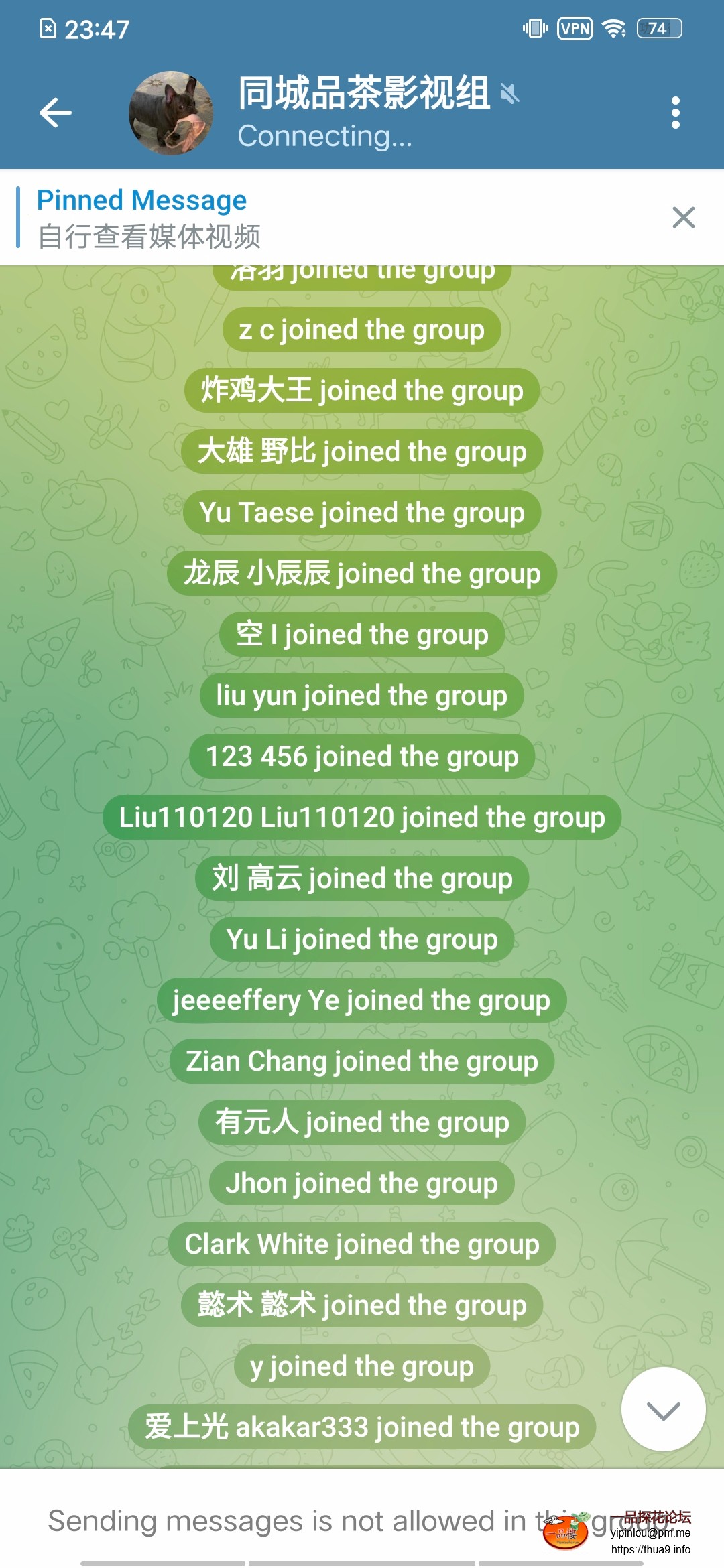Open the group profile photo
Screen dimensions: 724x1568
(x=171, y=113)
